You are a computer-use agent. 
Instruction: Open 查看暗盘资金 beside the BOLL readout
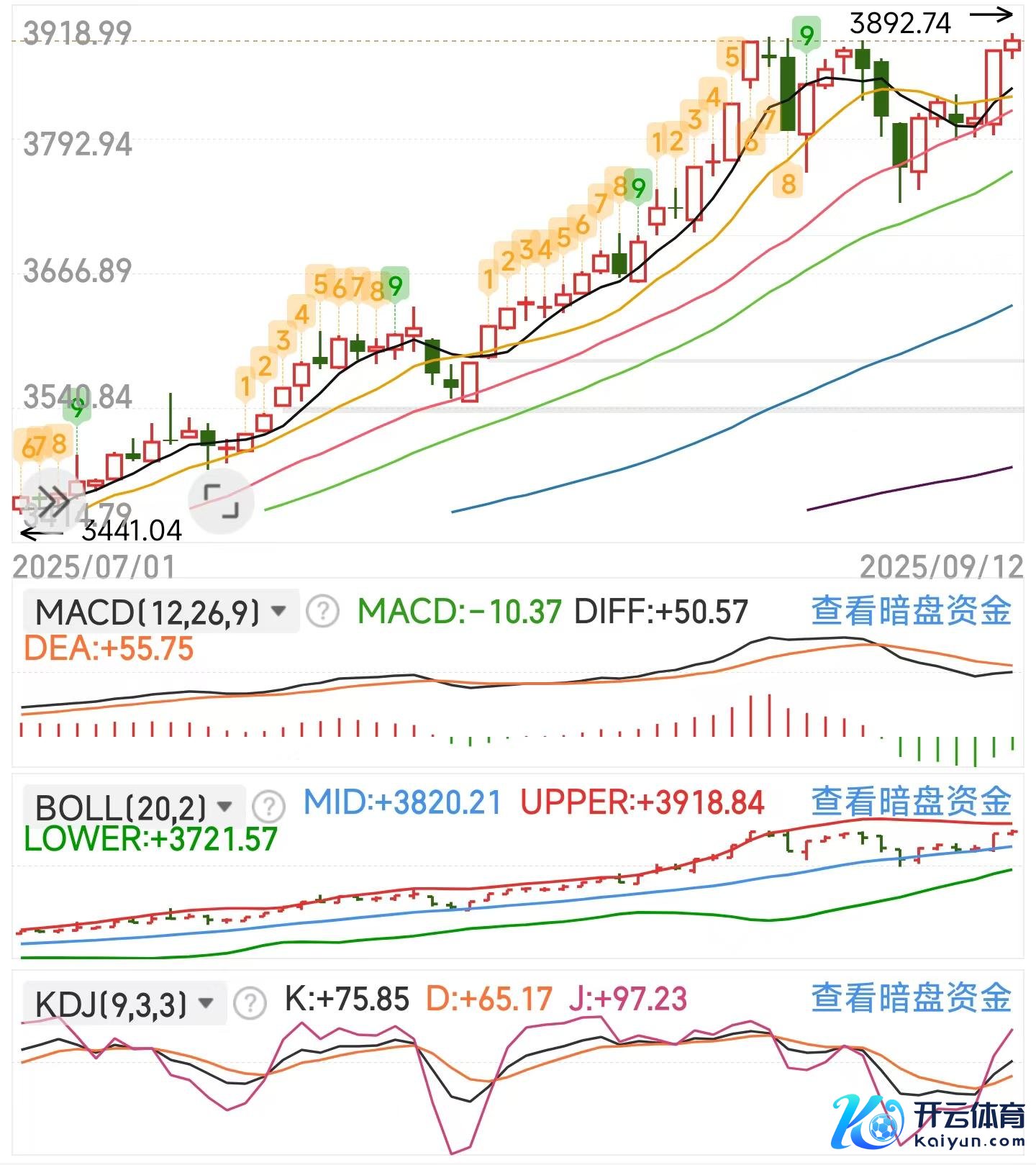(912, 801)
